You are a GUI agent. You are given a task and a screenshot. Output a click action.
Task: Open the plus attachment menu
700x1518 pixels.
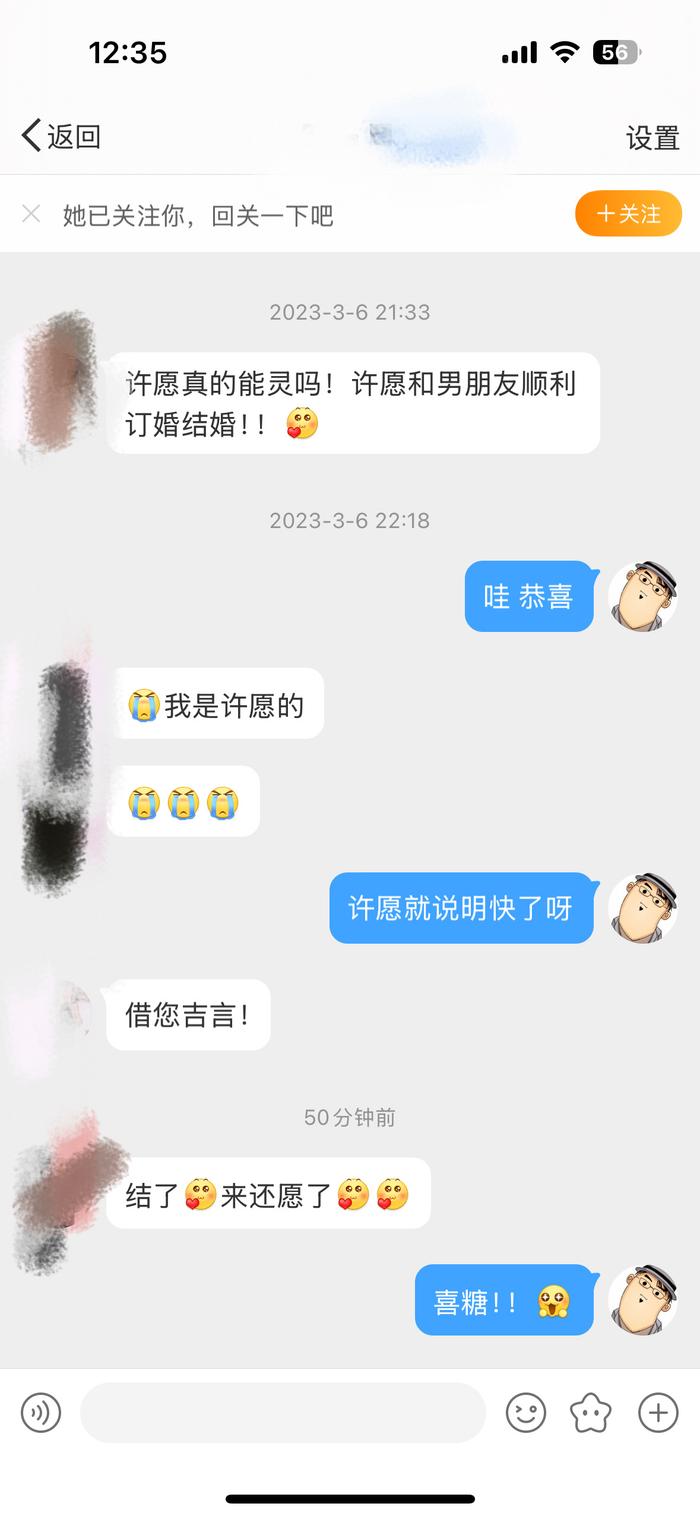[657, 1413]
